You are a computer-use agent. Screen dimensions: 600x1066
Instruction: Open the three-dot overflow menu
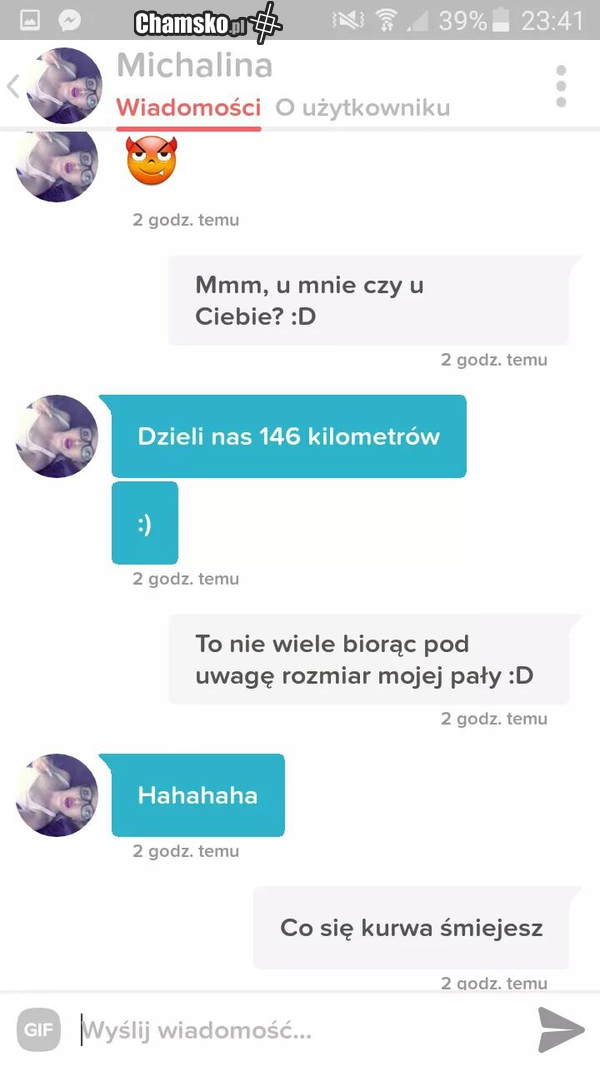pyautogui.click(x=561, y=86)
